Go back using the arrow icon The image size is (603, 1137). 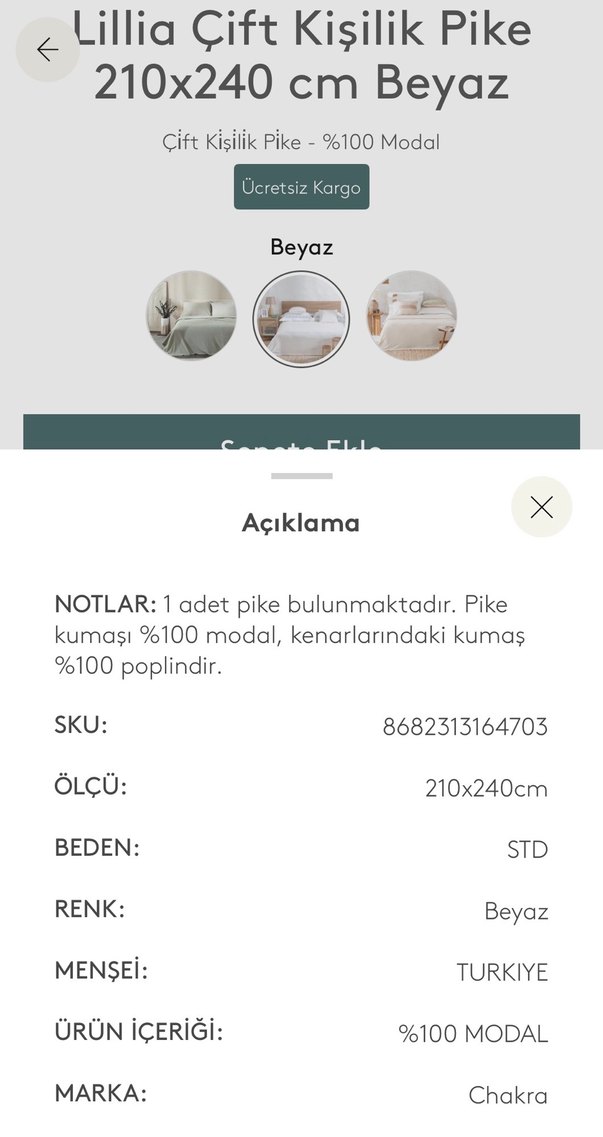coord(47,50)
